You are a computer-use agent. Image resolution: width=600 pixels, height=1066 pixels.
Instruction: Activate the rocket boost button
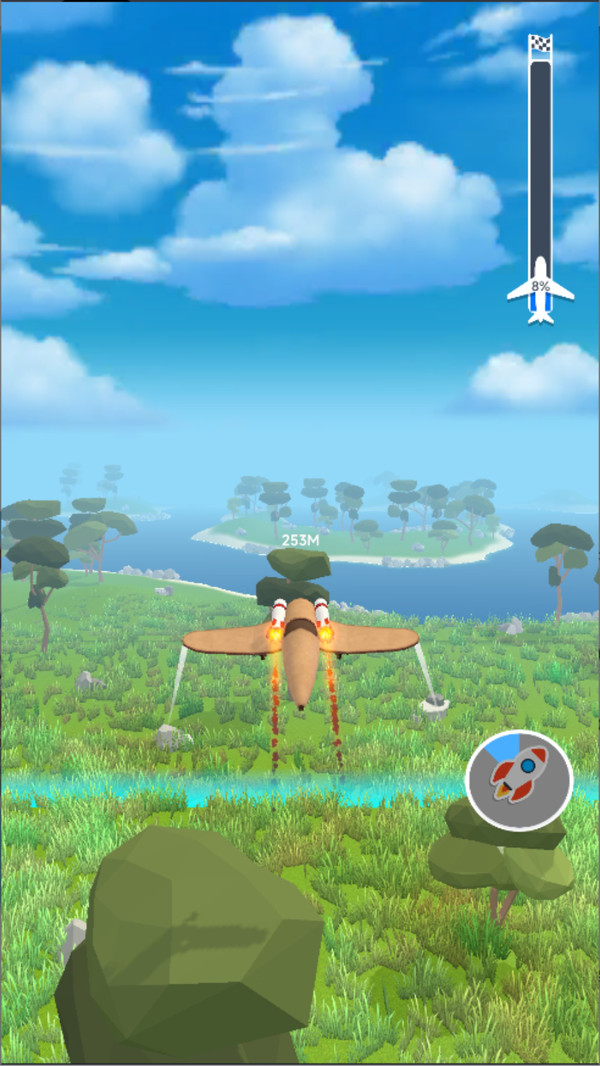(518, 779)
